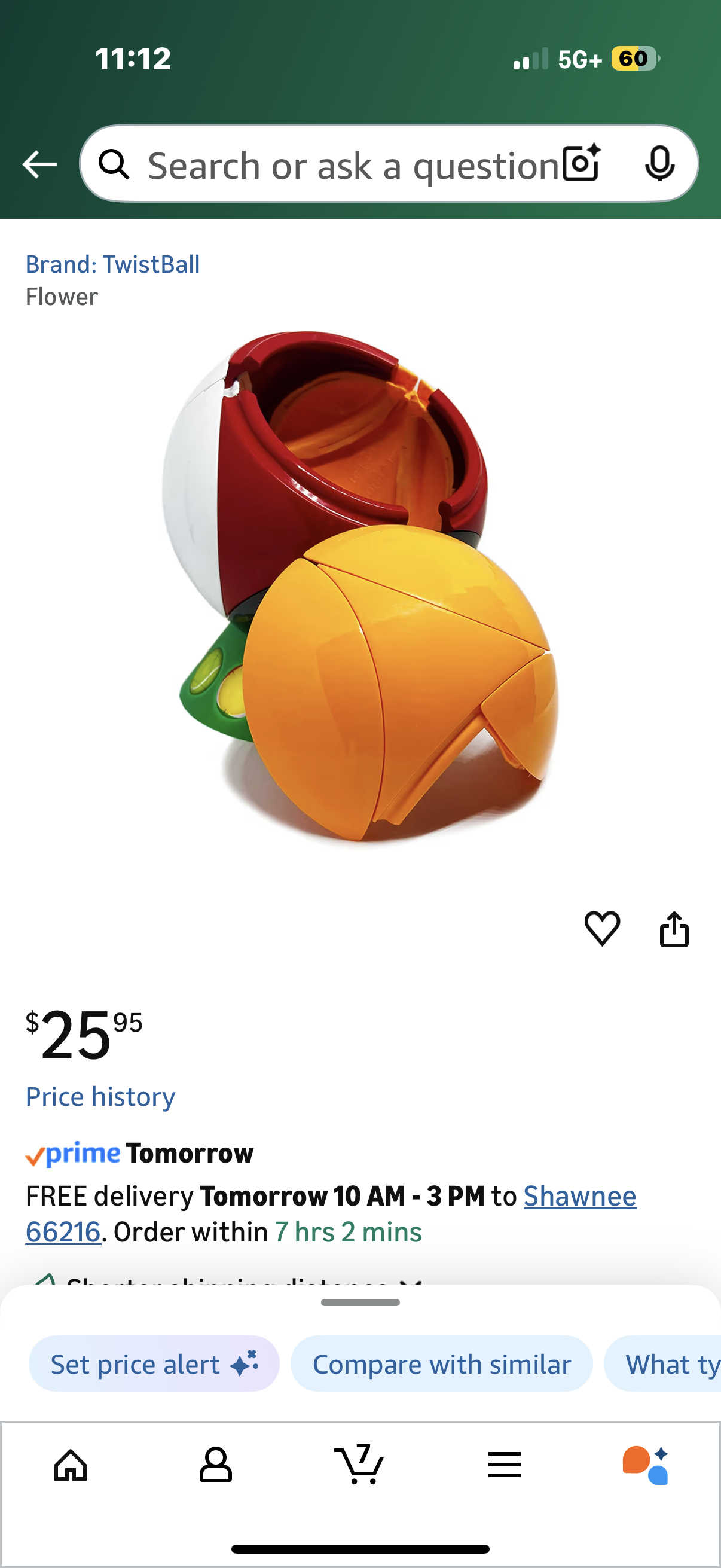The width and height of the screenshot is (721, 1568).
Task: Select the Set price alert chip
Action: (154, 1364)
